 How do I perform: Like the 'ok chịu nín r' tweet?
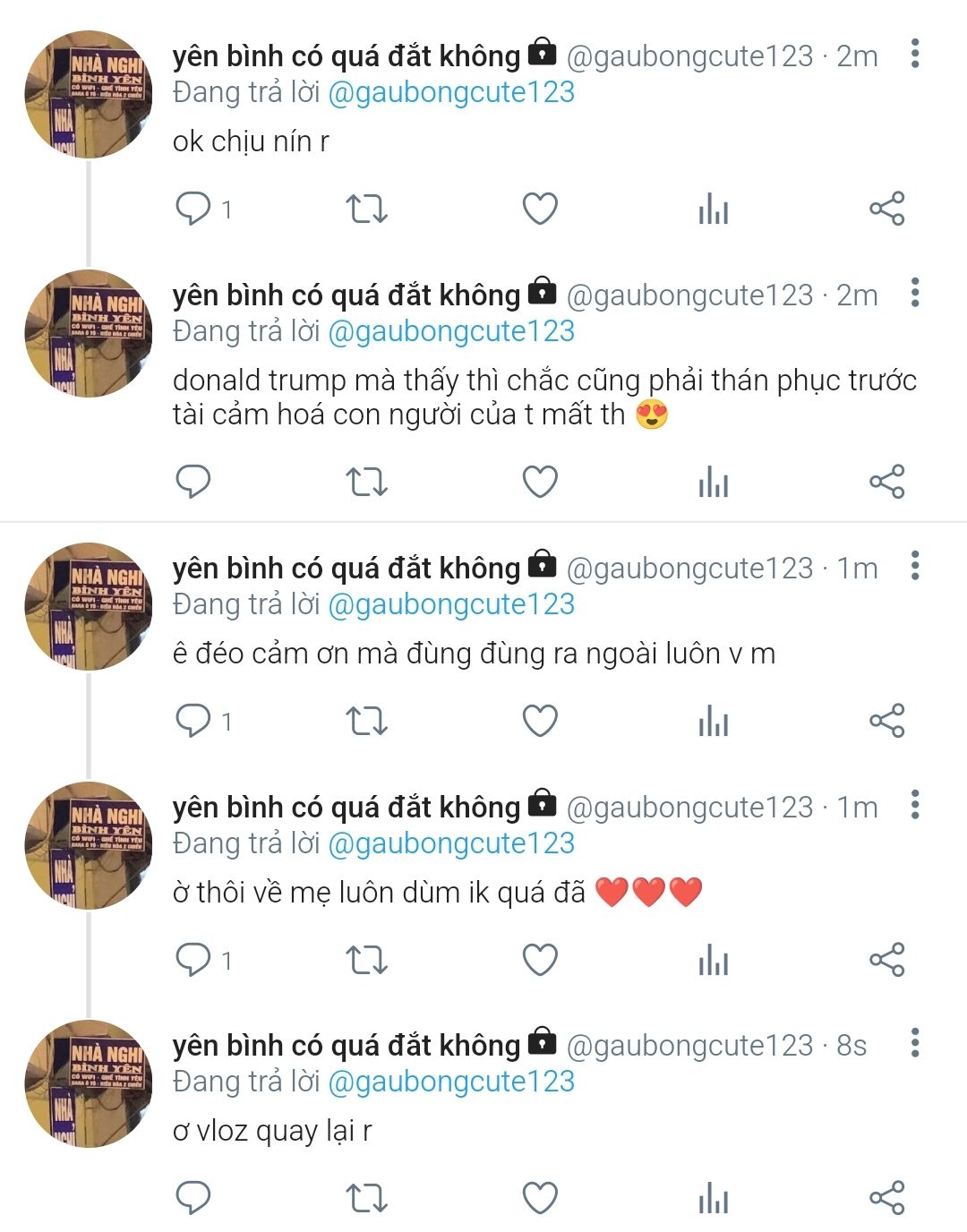pyautogui.click(x=540, y=209)
